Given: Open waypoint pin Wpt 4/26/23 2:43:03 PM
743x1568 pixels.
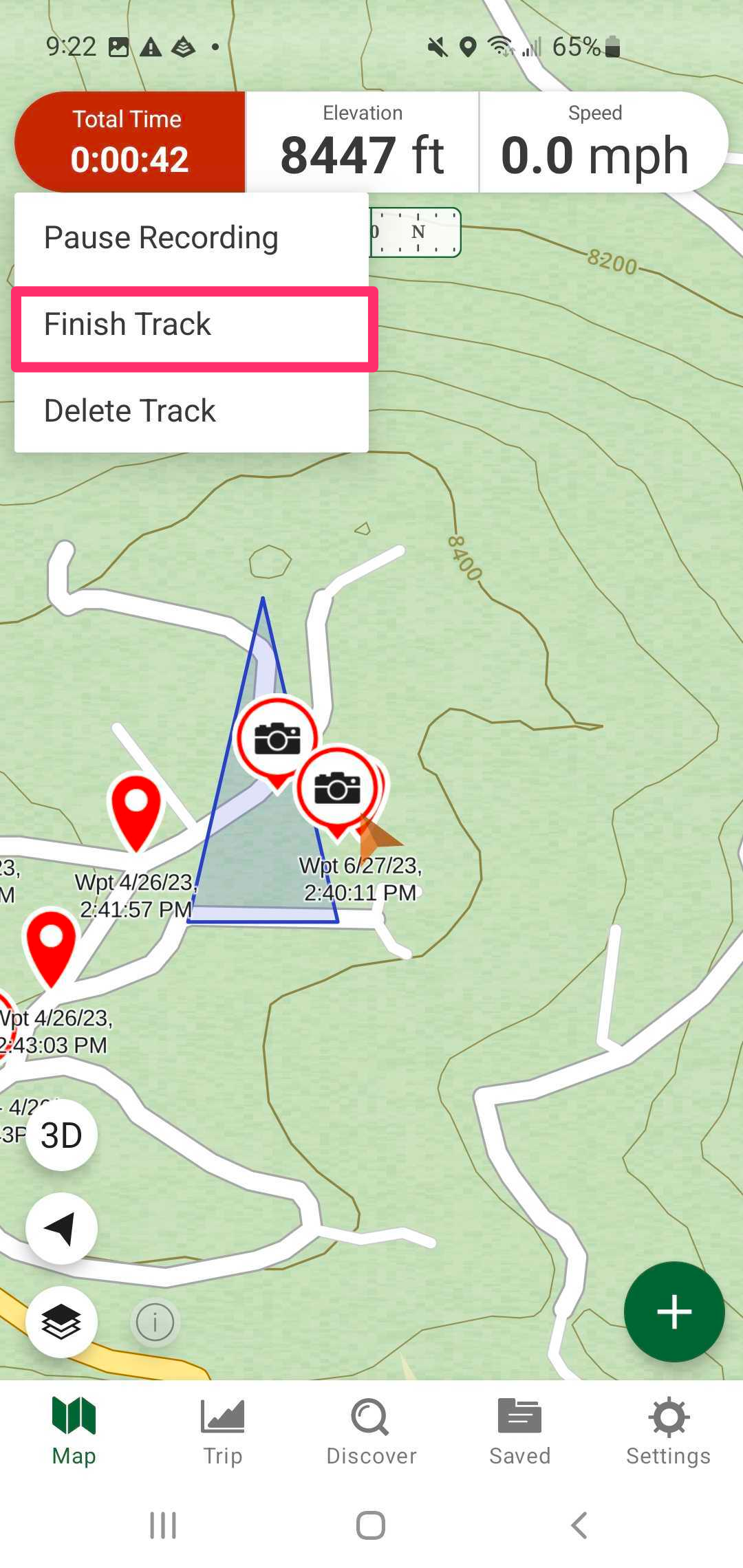Looking at the screenshot, I should [x=51, y=946].
